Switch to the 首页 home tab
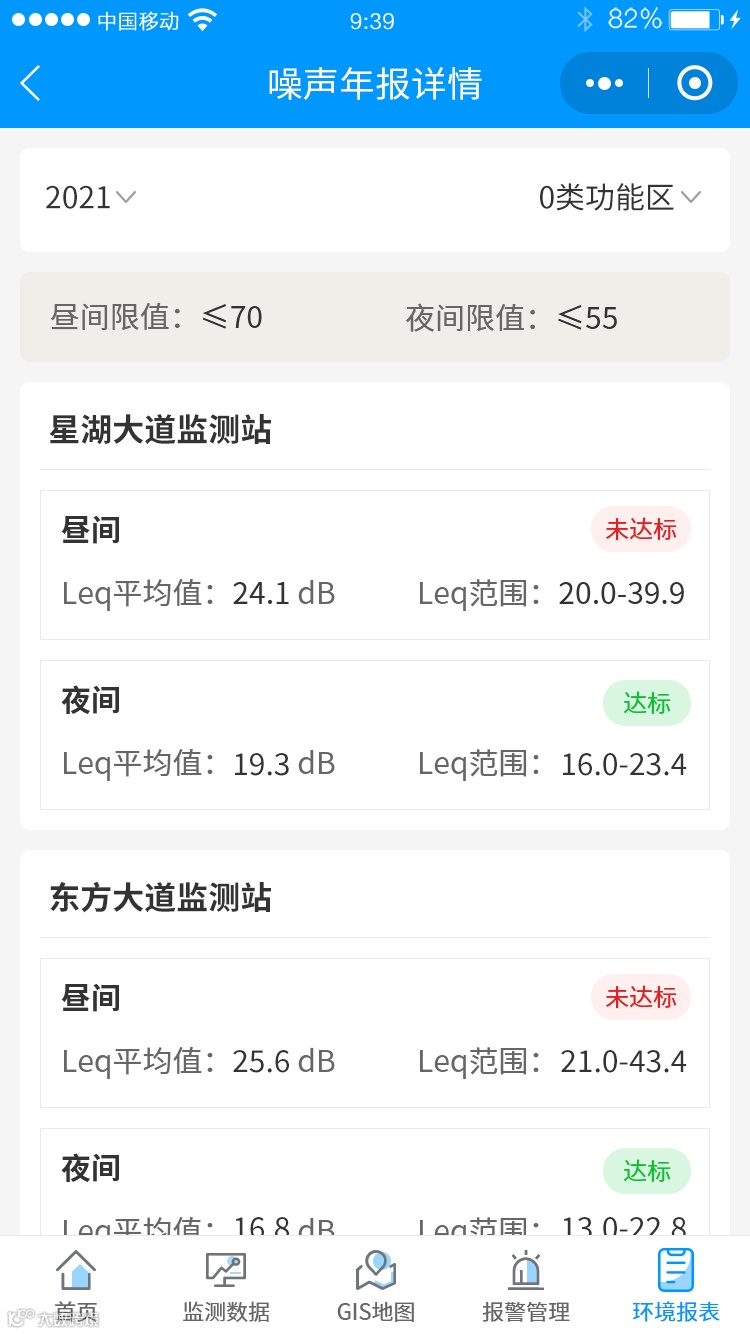 [x=76, y=1286]
